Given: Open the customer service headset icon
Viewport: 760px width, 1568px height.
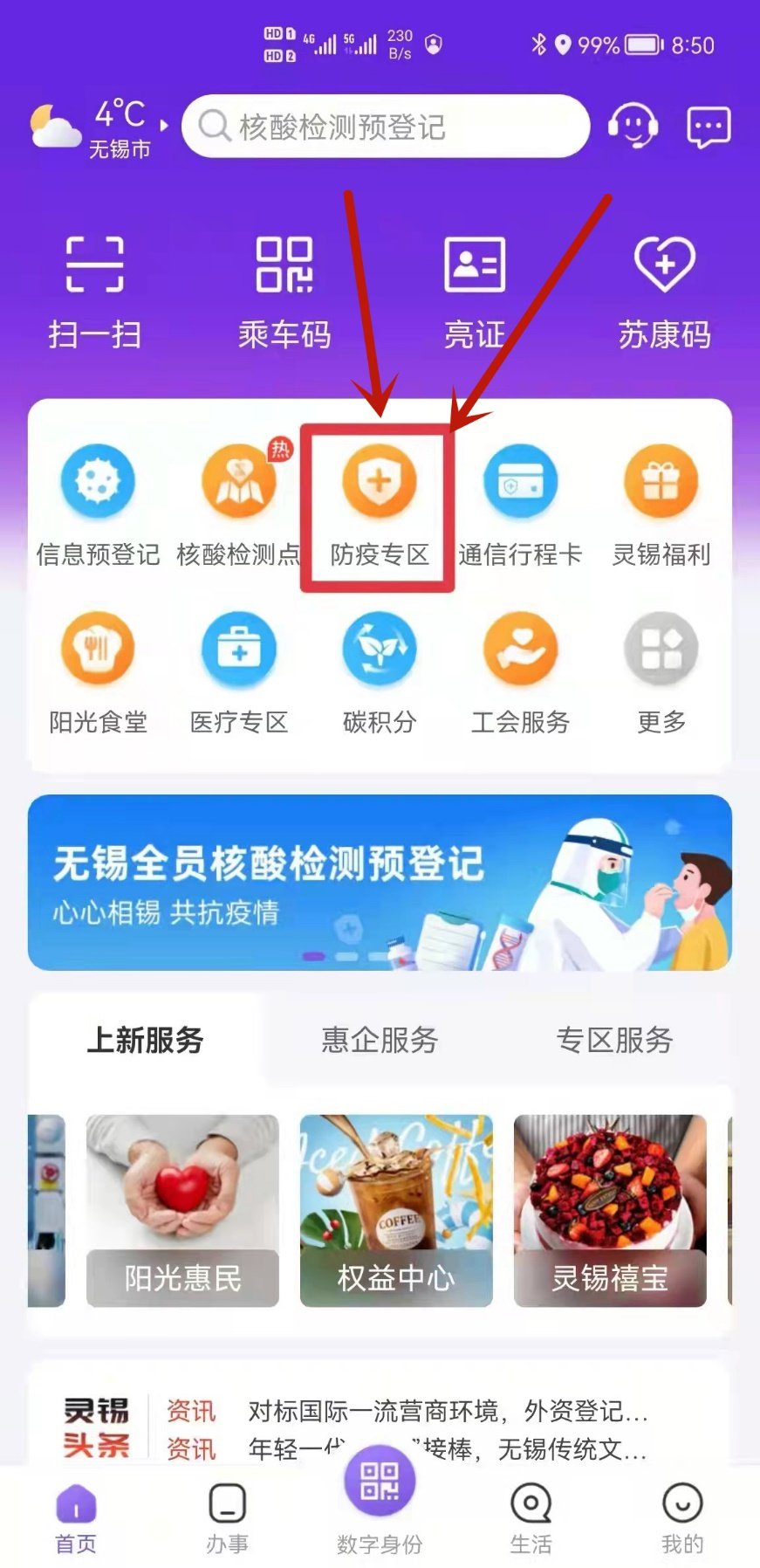Looking at the screenshot, I should click(632, 126).
